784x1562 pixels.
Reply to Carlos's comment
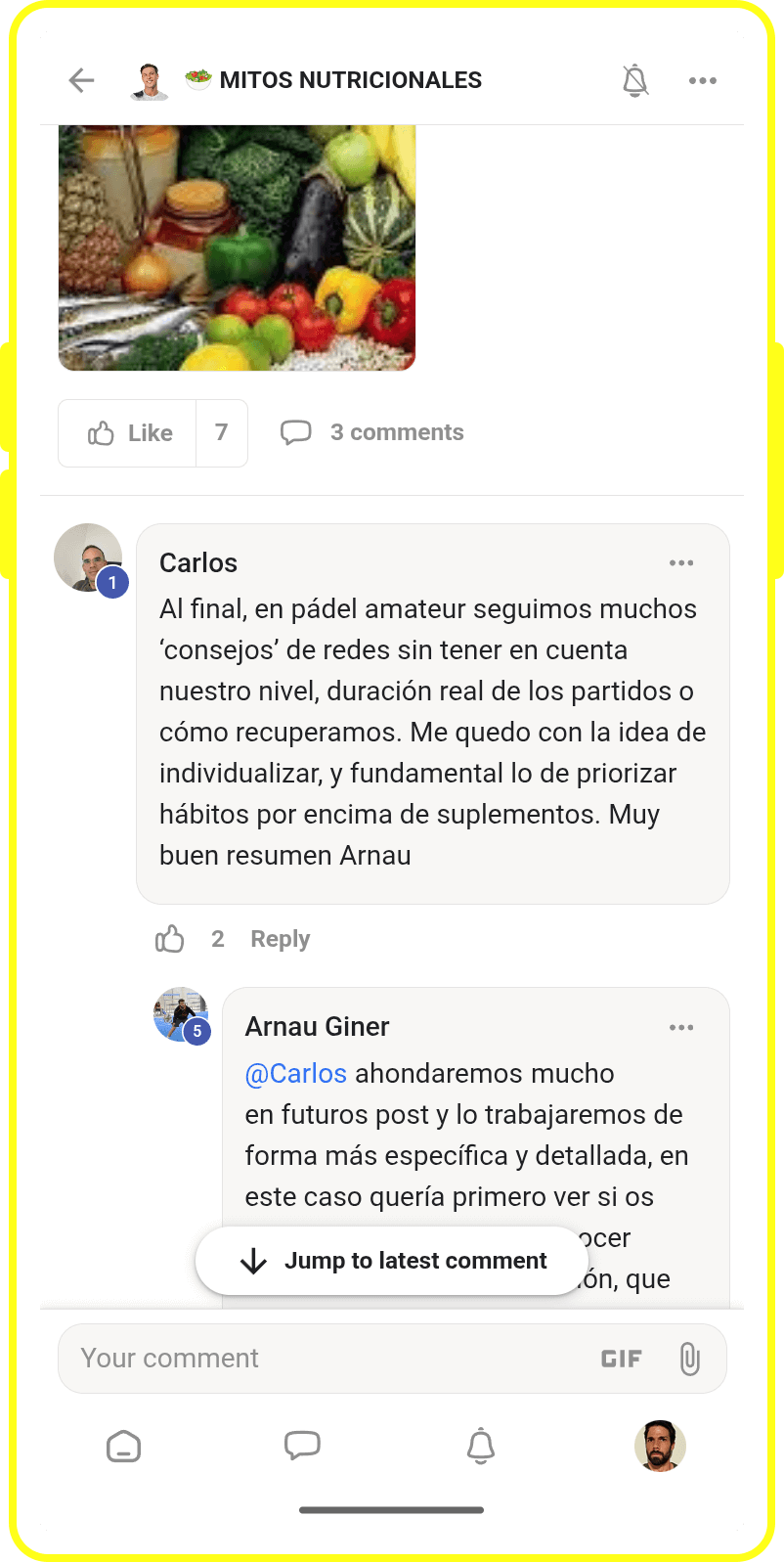coord(280,939)
